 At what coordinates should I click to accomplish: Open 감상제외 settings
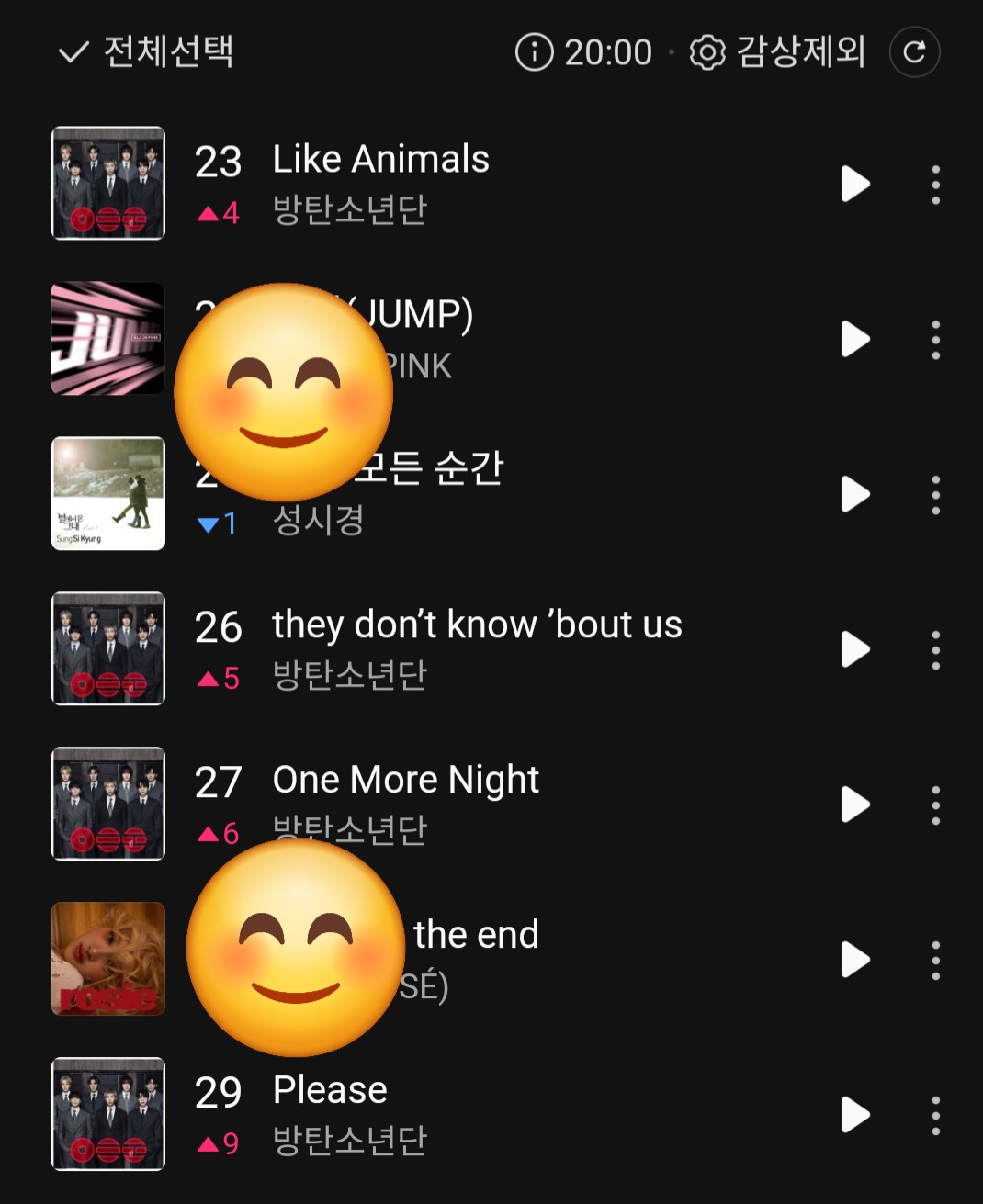point(778,52)
